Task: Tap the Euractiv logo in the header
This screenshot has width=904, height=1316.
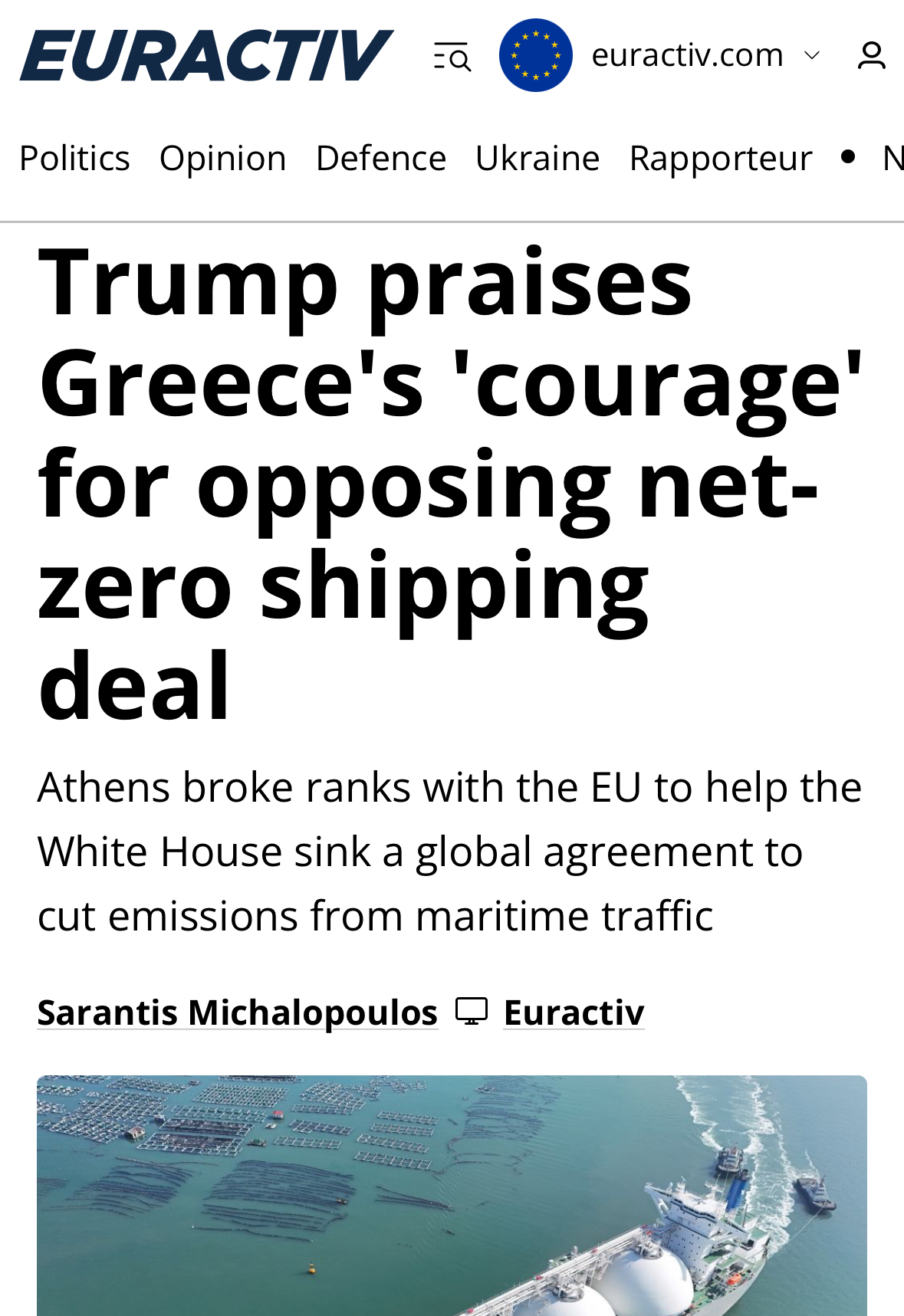Action: [x=206, y=55]
